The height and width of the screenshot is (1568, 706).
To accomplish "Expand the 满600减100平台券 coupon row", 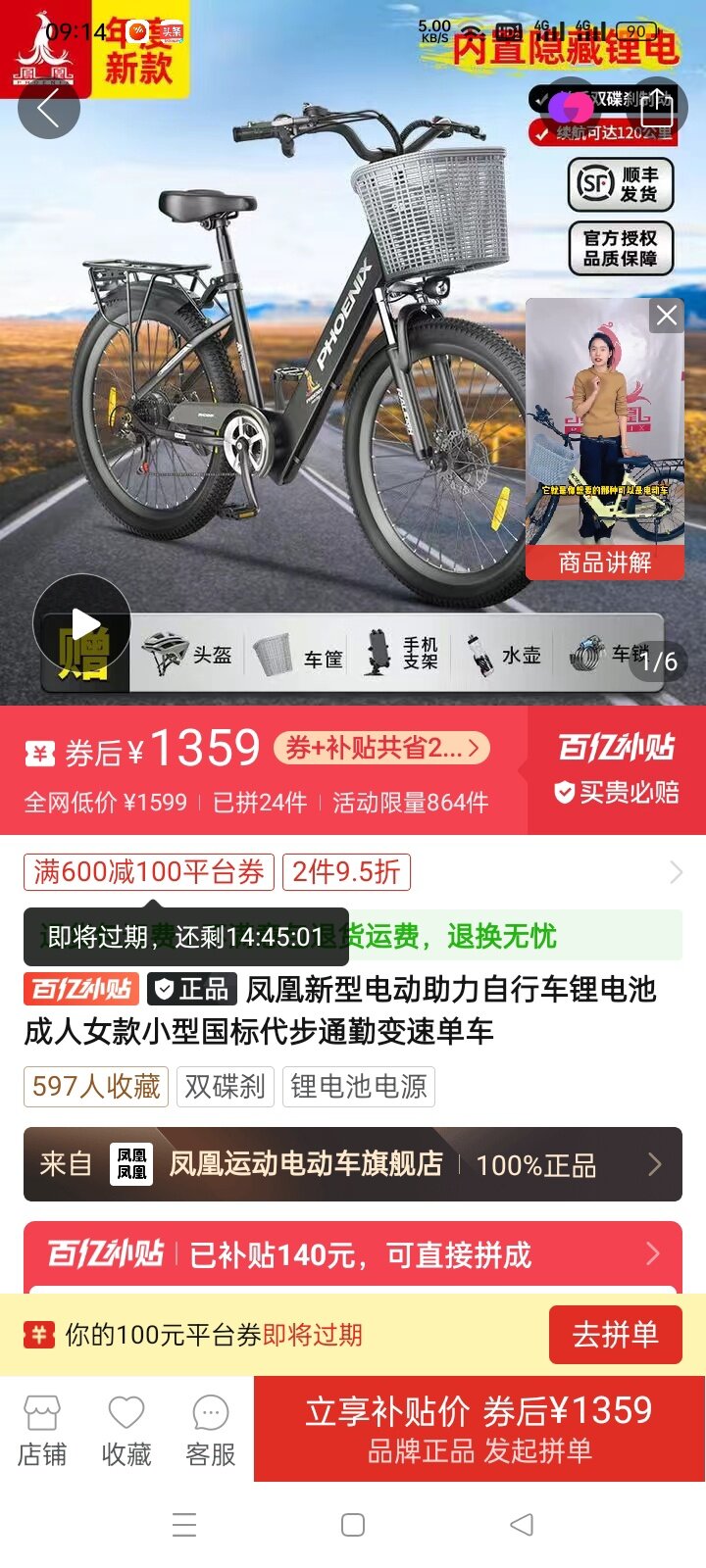I will coord(675,872).
